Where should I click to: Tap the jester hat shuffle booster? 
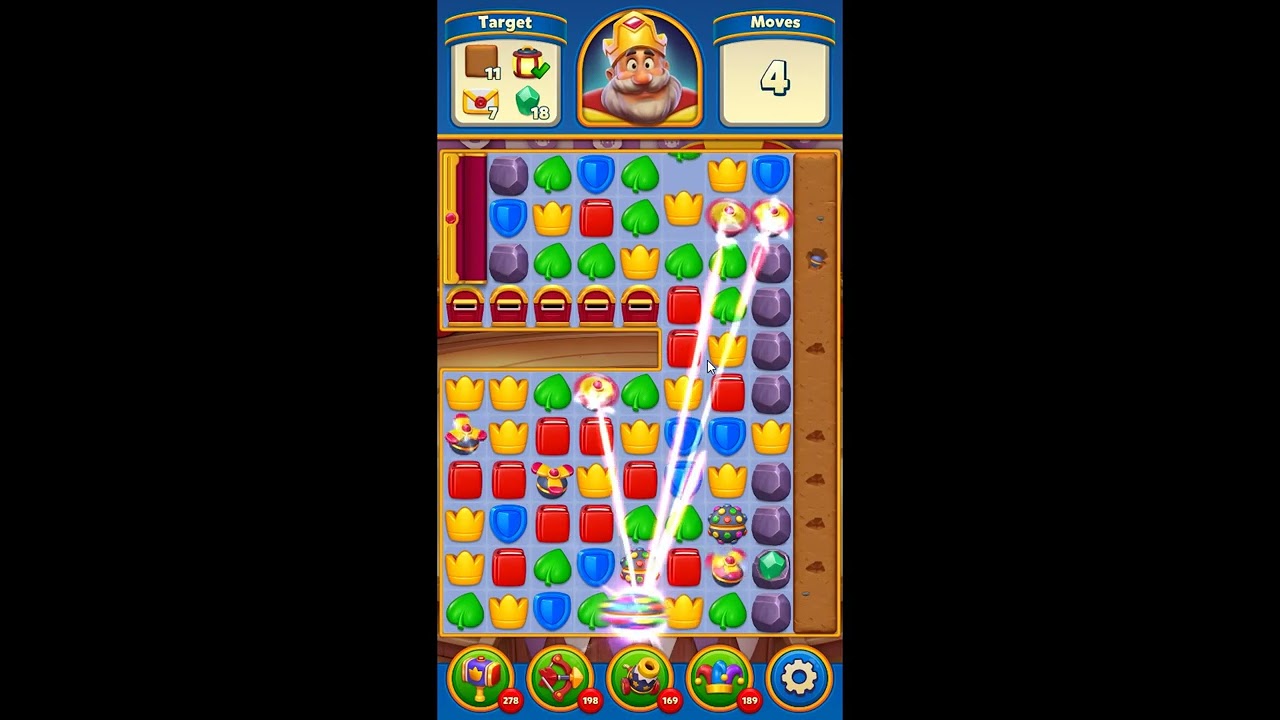(719, 677)
